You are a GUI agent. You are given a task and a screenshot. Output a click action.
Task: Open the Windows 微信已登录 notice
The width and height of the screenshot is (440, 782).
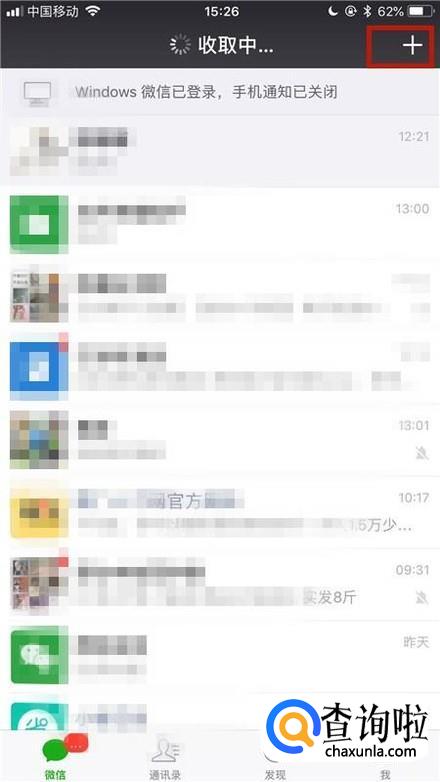click(220, 92)
